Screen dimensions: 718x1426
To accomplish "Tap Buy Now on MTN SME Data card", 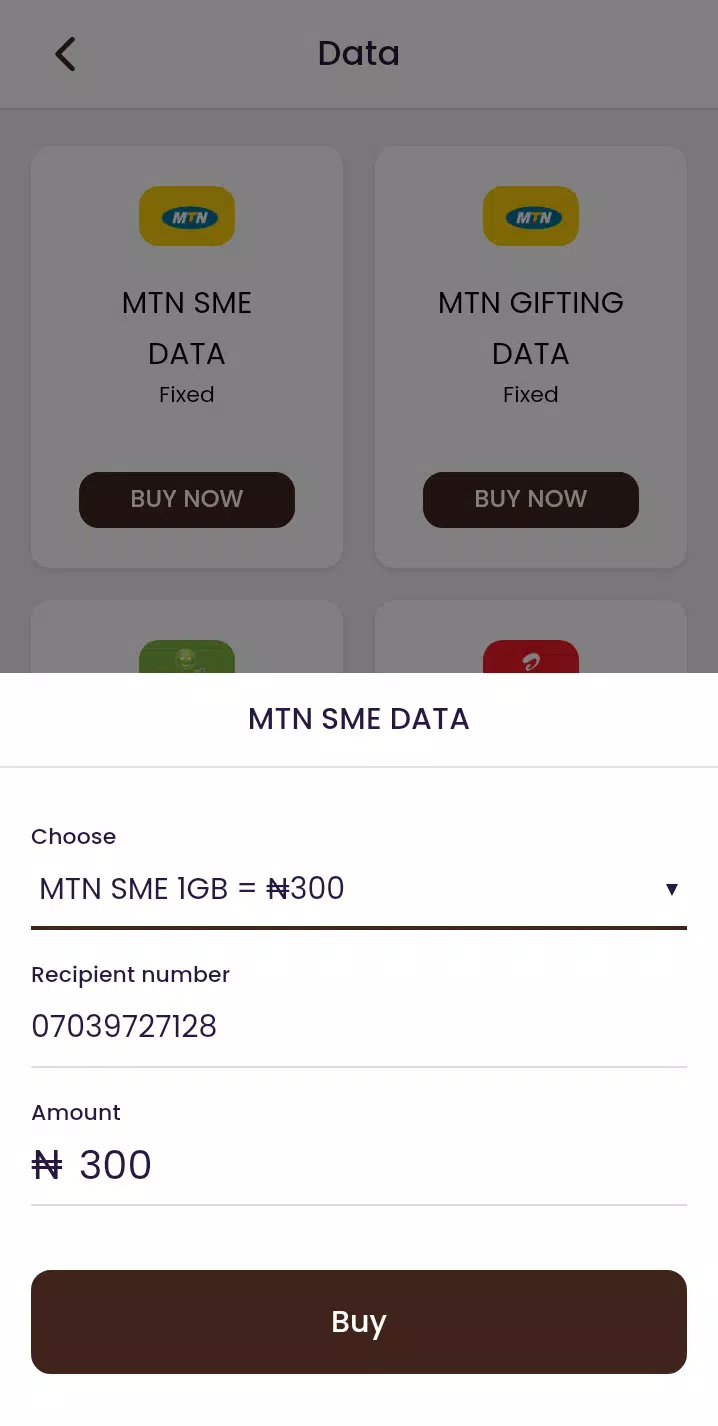I will click(x=187, y=499).
